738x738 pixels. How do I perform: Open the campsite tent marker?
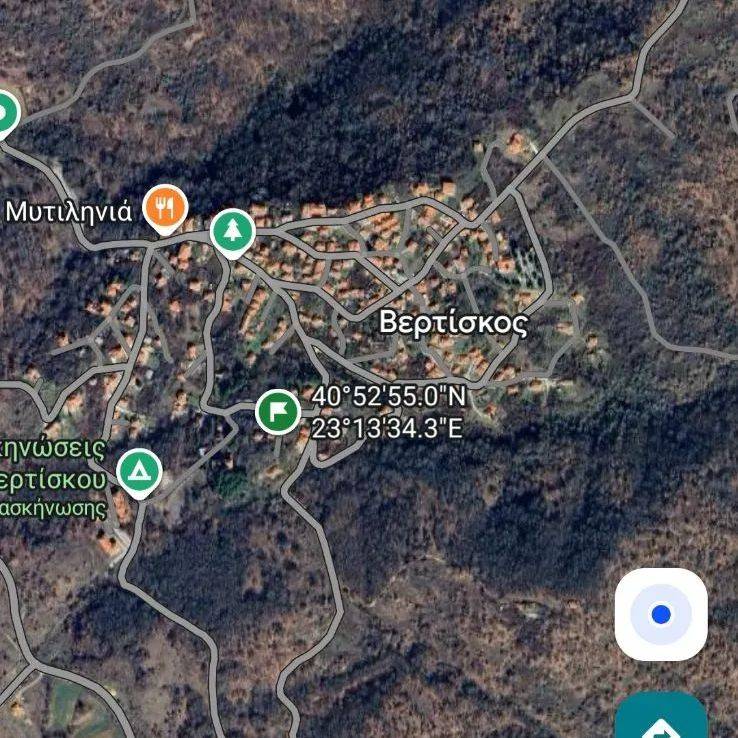pos(139,470)
